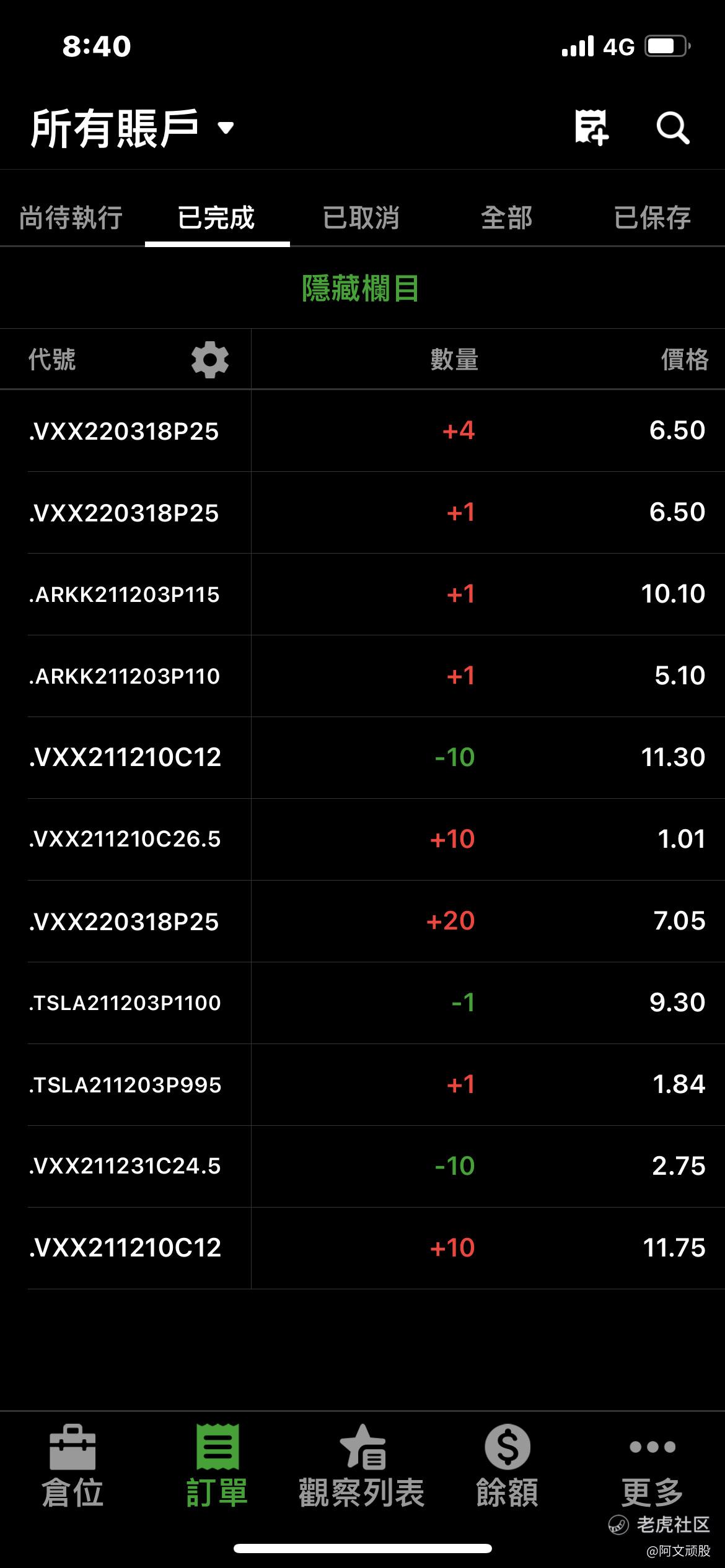Switch to the 已取消 tab

pyautogui.click(x=361, y=217)
